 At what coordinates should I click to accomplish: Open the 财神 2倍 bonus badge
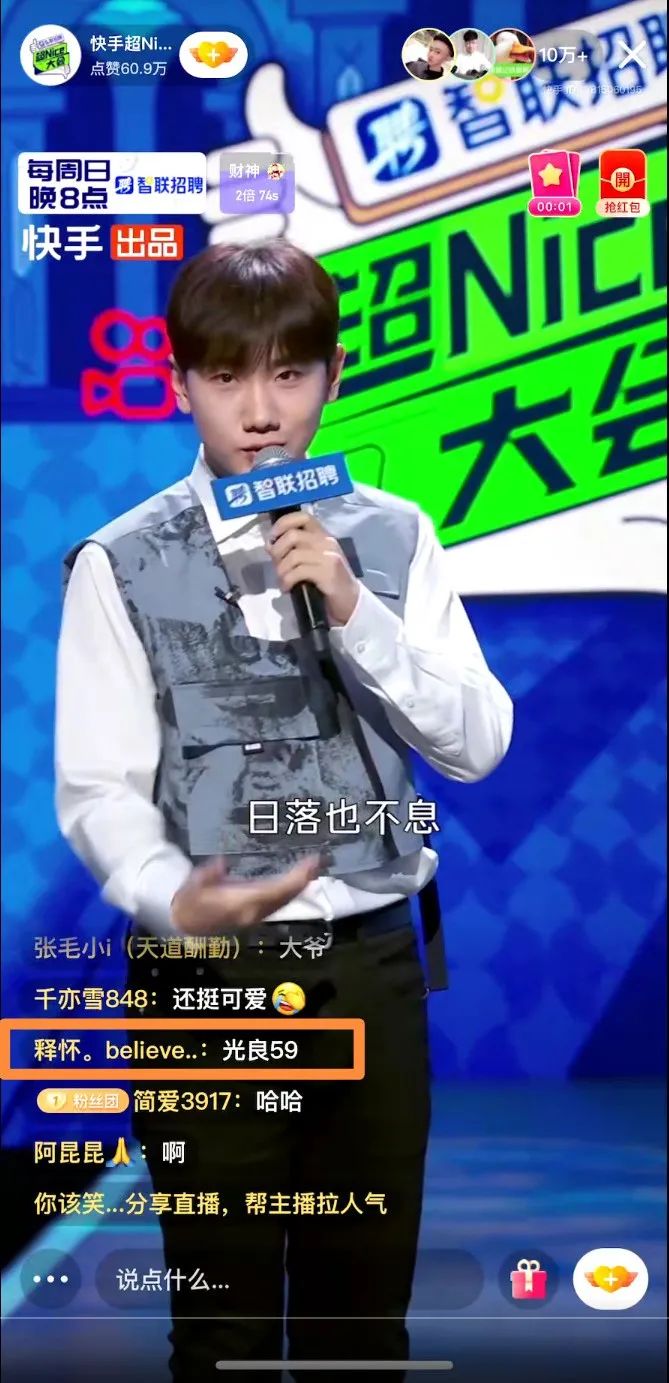pos(257,183)
